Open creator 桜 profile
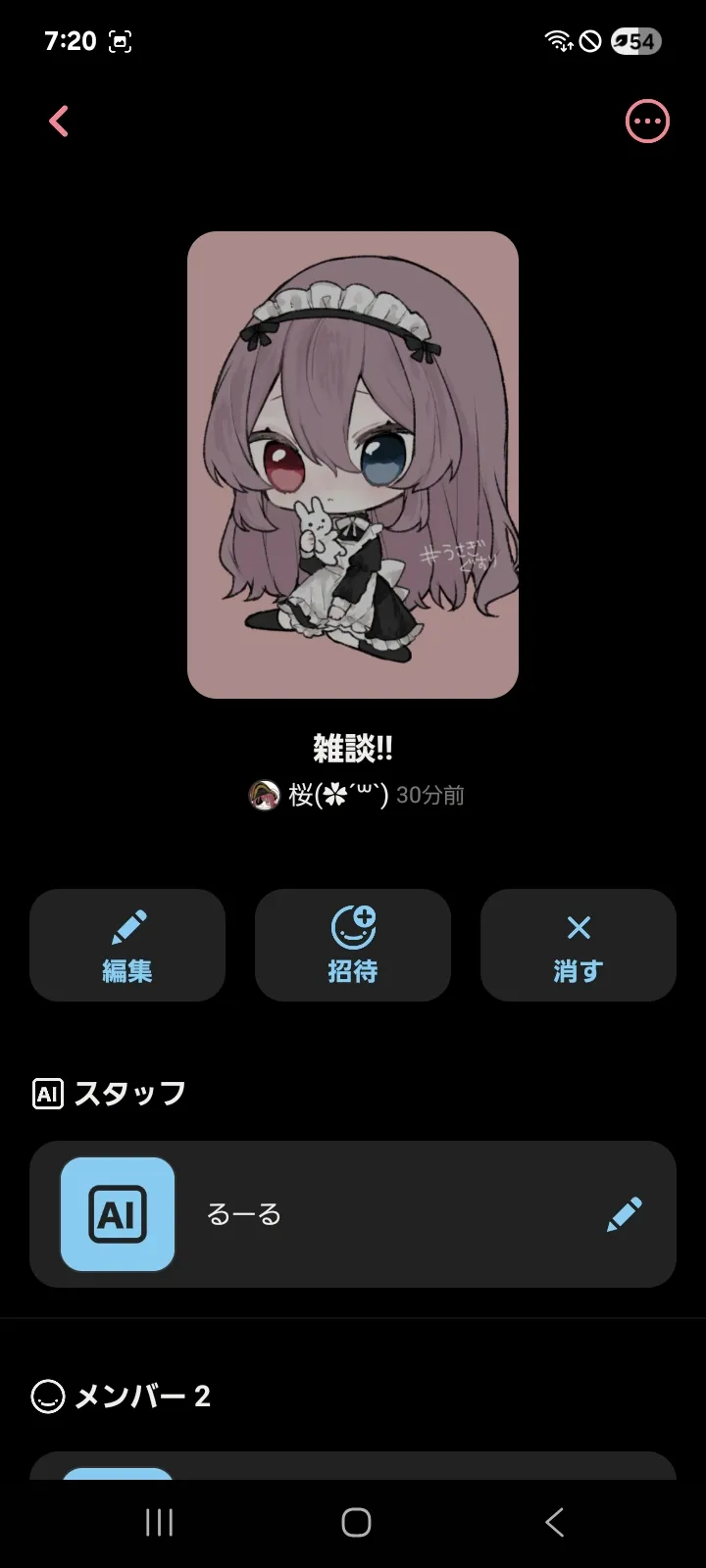 click(324, 795)
